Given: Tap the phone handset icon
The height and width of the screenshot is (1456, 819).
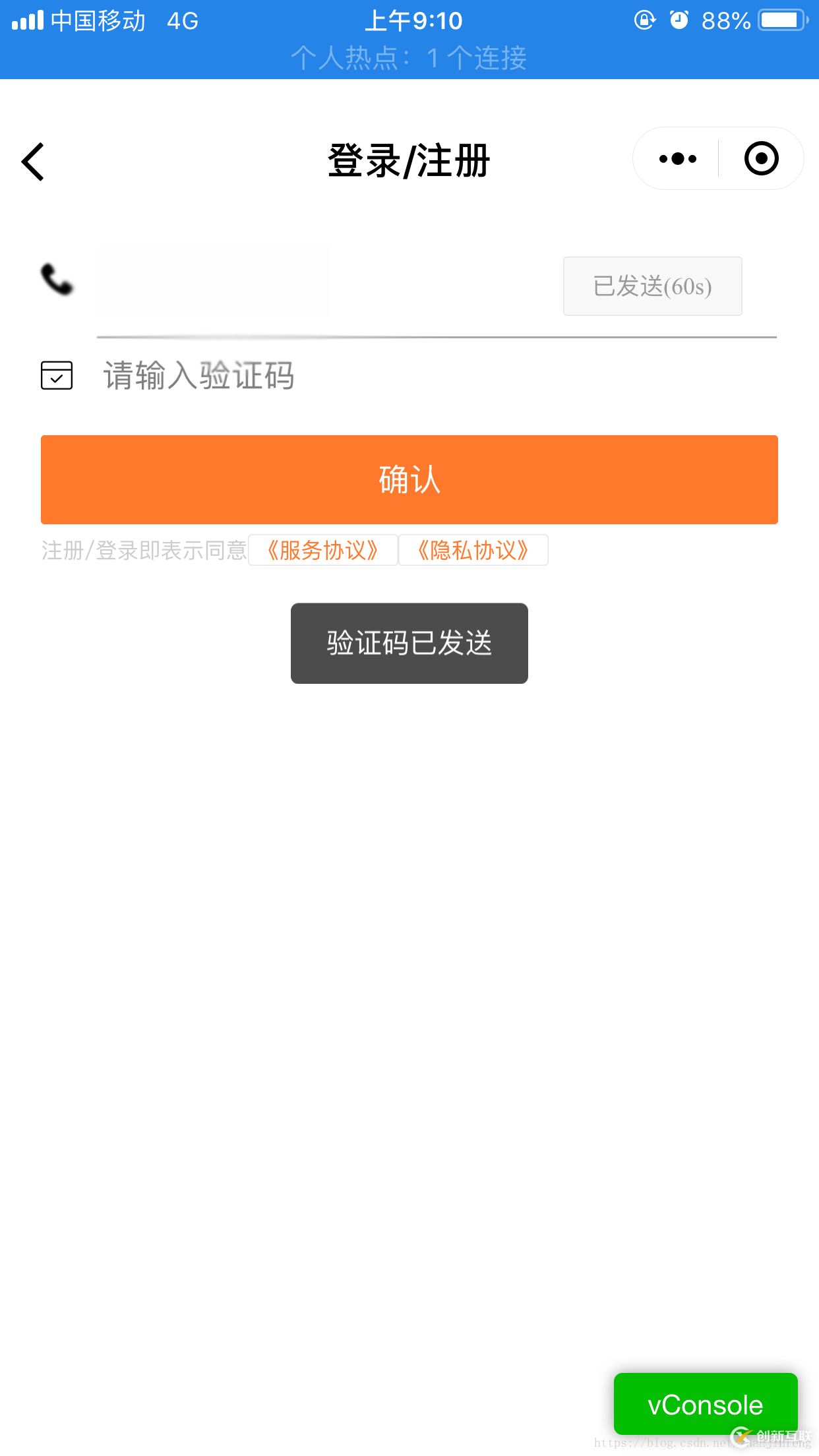Looking at the screenshot, I should click(56, 282).
